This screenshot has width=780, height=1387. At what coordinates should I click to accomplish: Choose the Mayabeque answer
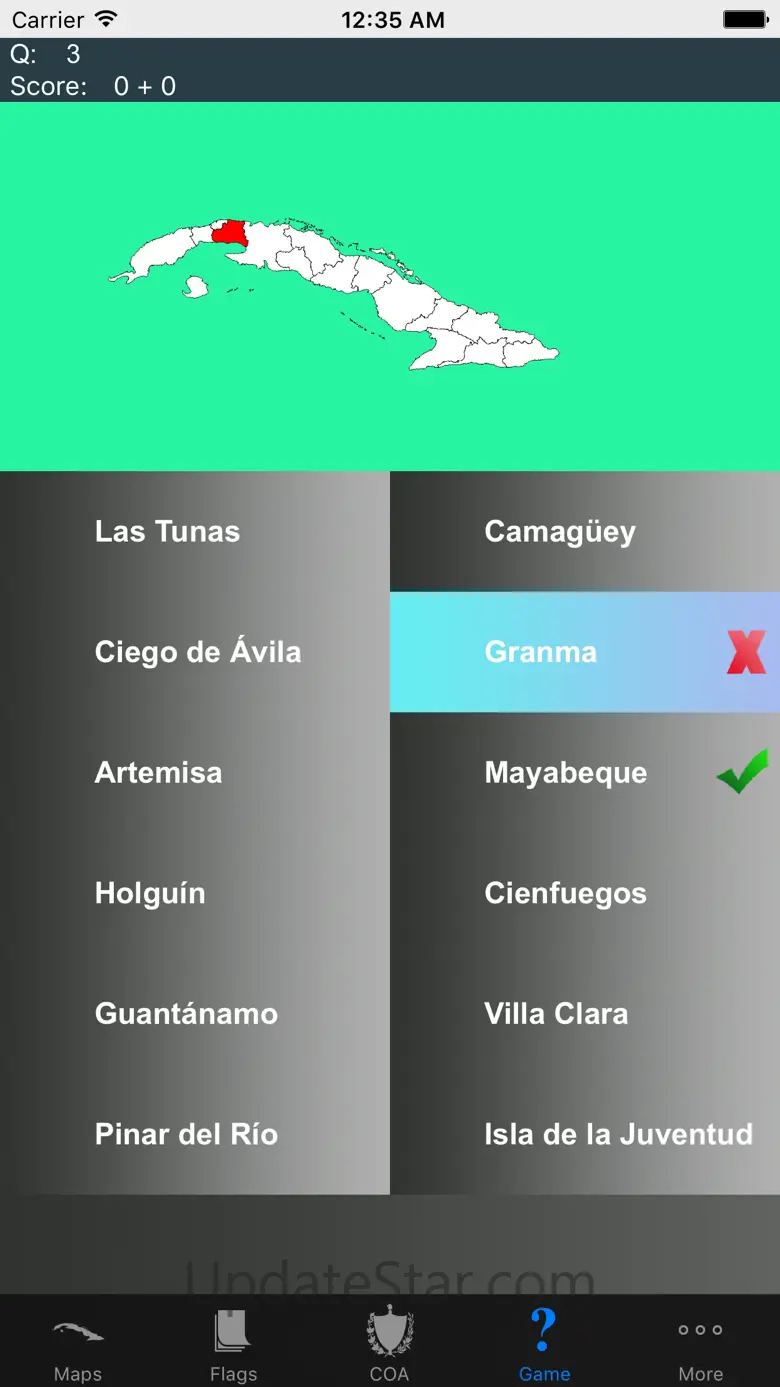point(585,773)
